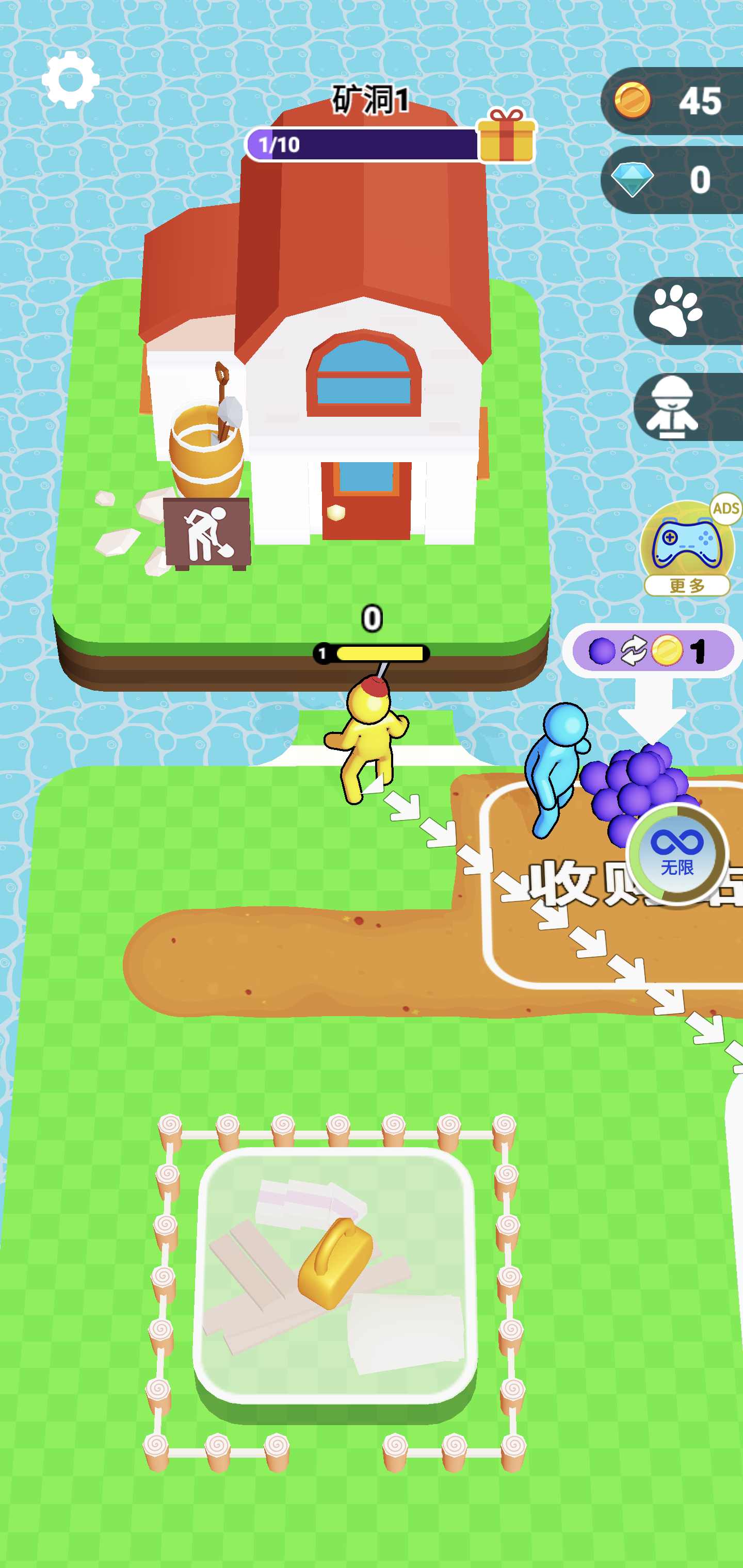Tap the 无限 infinity boost button

tap(676, 851)
